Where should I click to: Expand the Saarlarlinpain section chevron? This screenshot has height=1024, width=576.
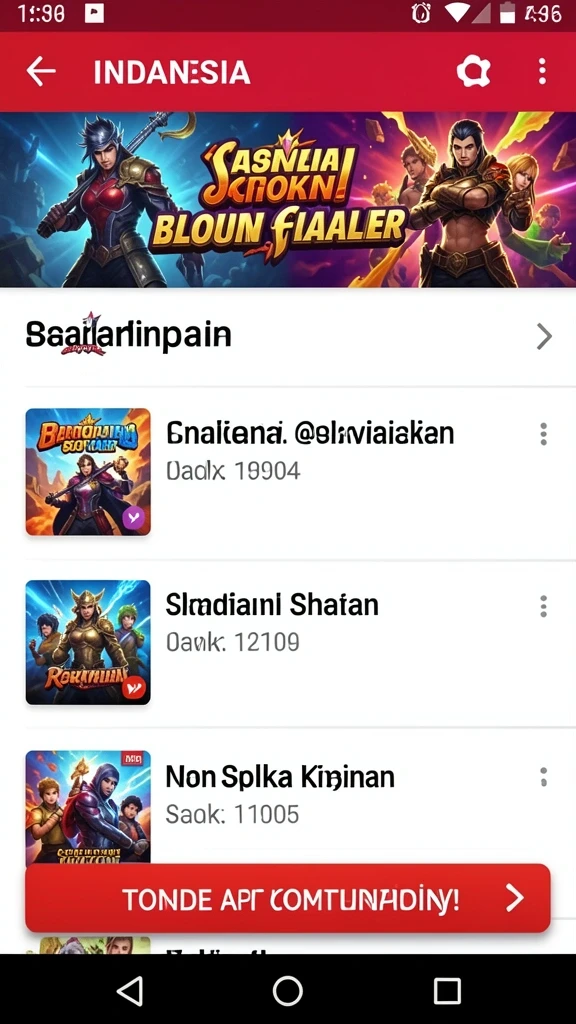pyautogui.click(x=544, y=336)
